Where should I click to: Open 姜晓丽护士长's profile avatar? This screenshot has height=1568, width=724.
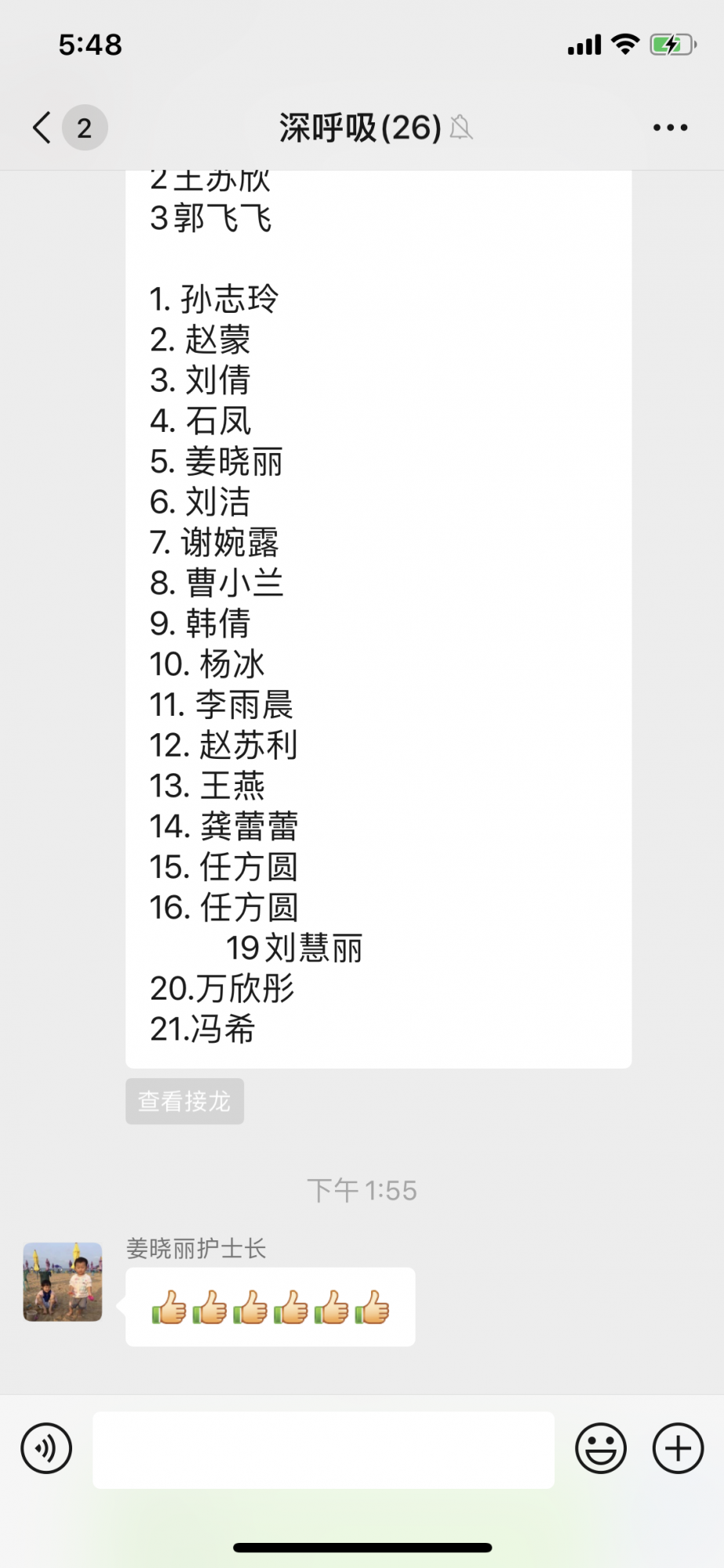pyautogui.click(x=63, y=1282)
